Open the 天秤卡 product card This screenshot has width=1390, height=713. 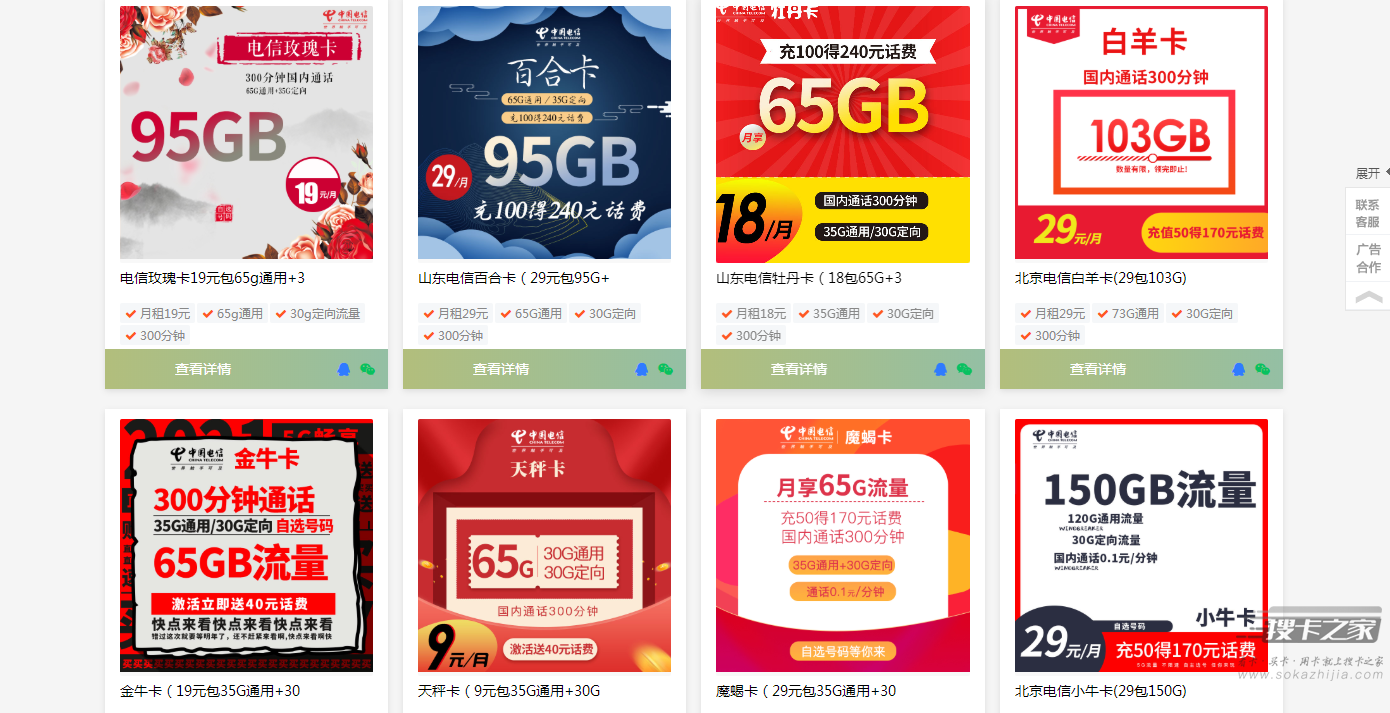[x=544, y=545]
